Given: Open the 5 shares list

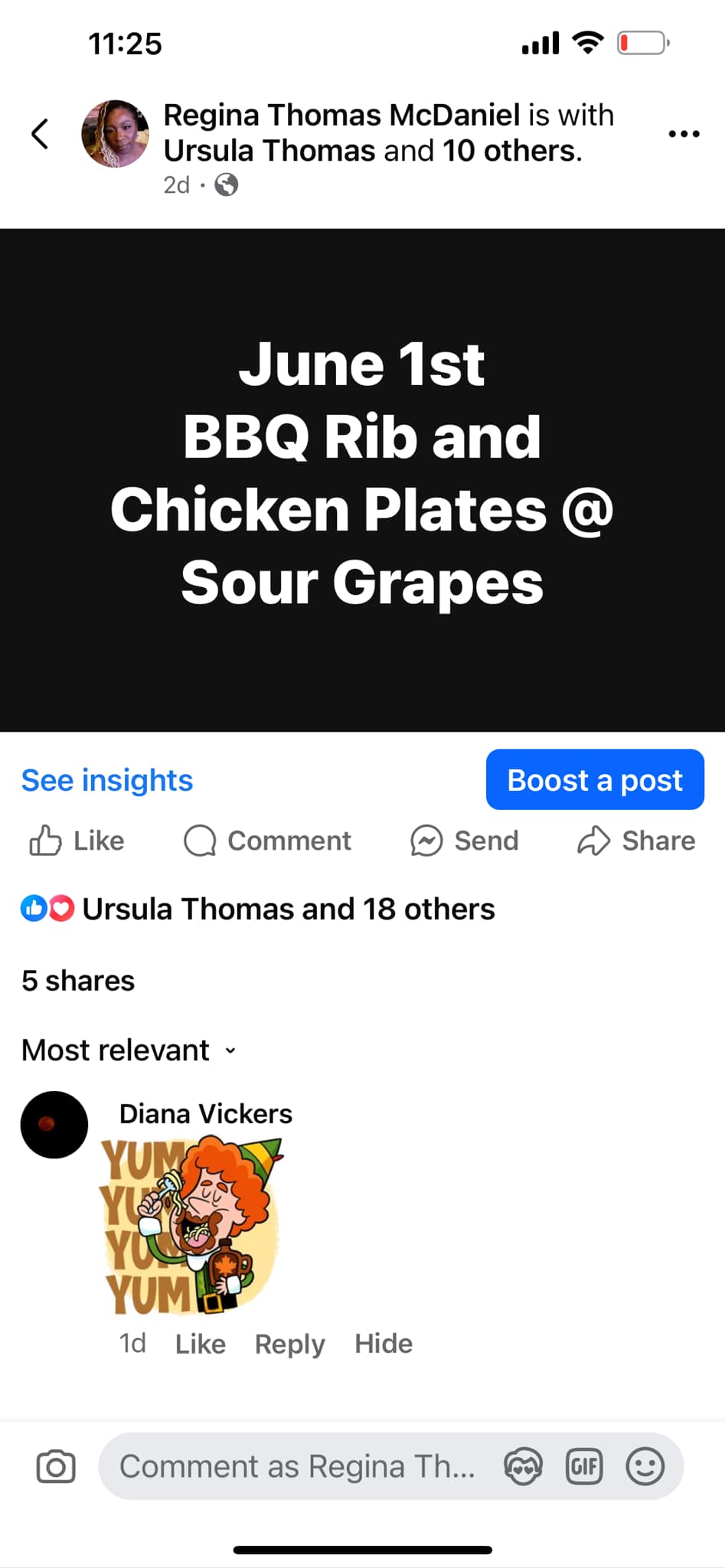Looking at the screenshot, I should pos(78,981).
